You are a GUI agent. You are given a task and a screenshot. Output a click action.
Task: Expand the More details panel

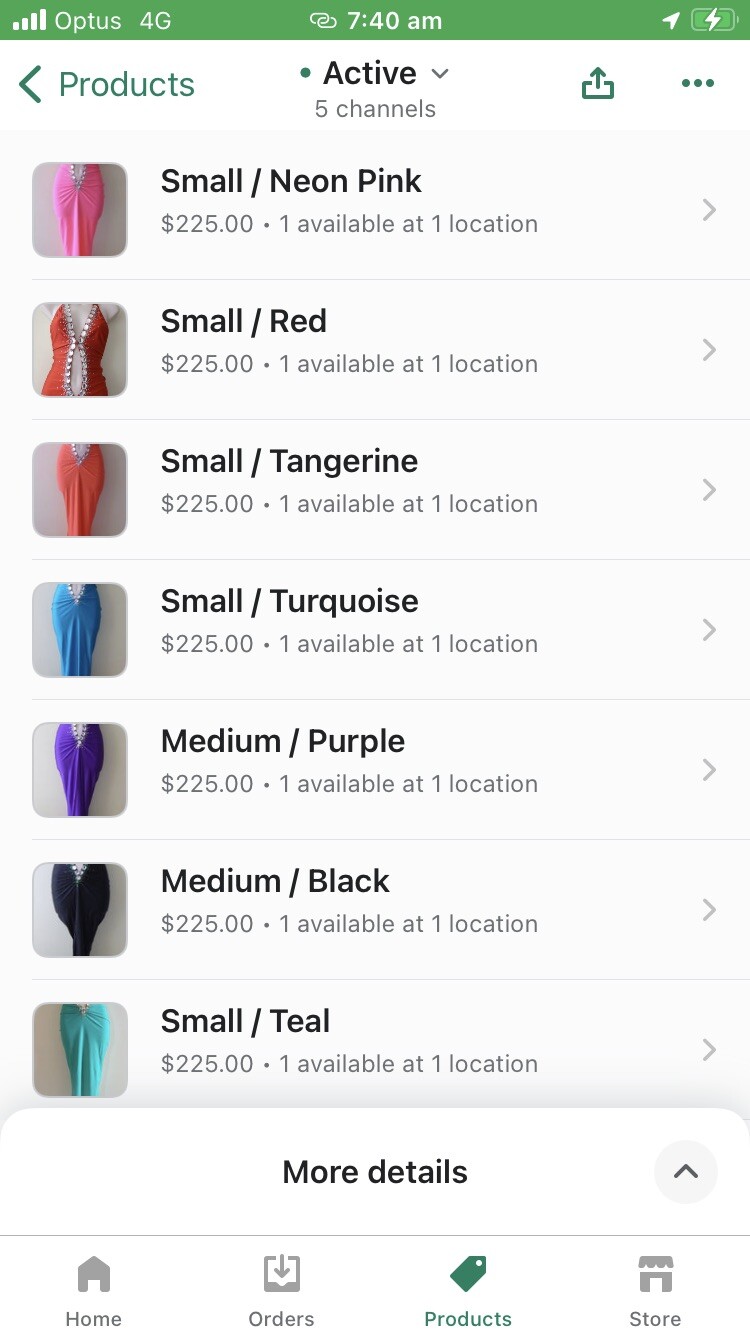[685, 1172]
